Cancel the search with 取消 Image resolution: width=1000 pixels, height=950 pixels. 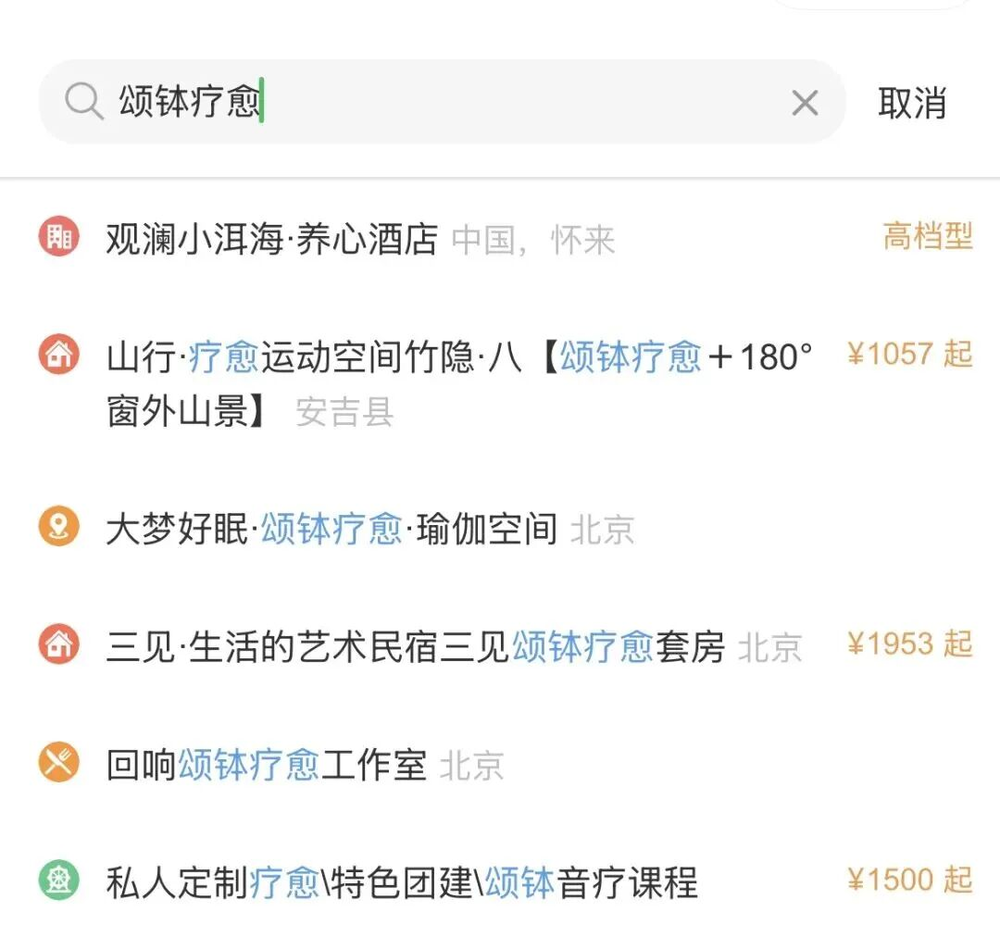911,102
